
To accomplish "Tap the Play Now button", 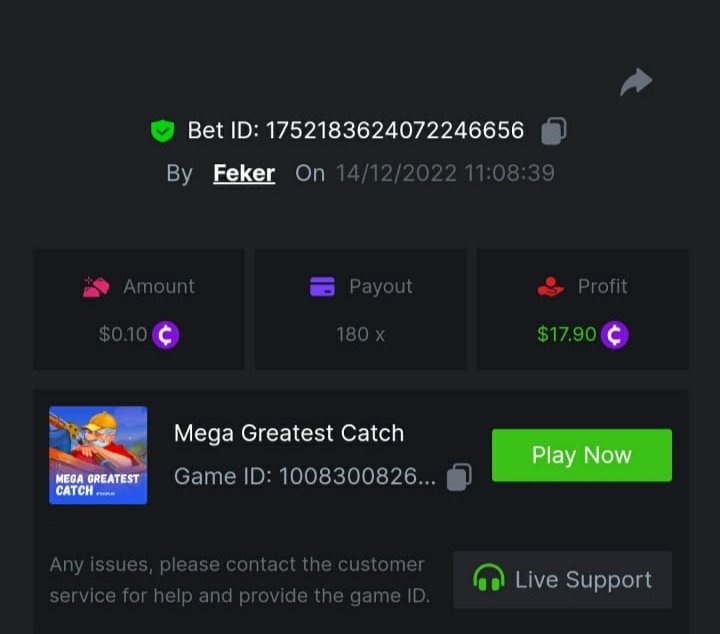I will point(581,455).
